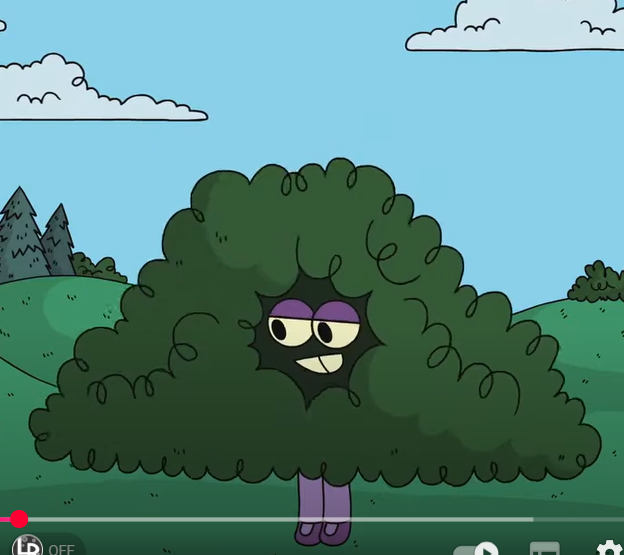The height and width of the screenshot is (555, 624).
Task: Toggle the autoplay switch
Action: tap(476, 549)
